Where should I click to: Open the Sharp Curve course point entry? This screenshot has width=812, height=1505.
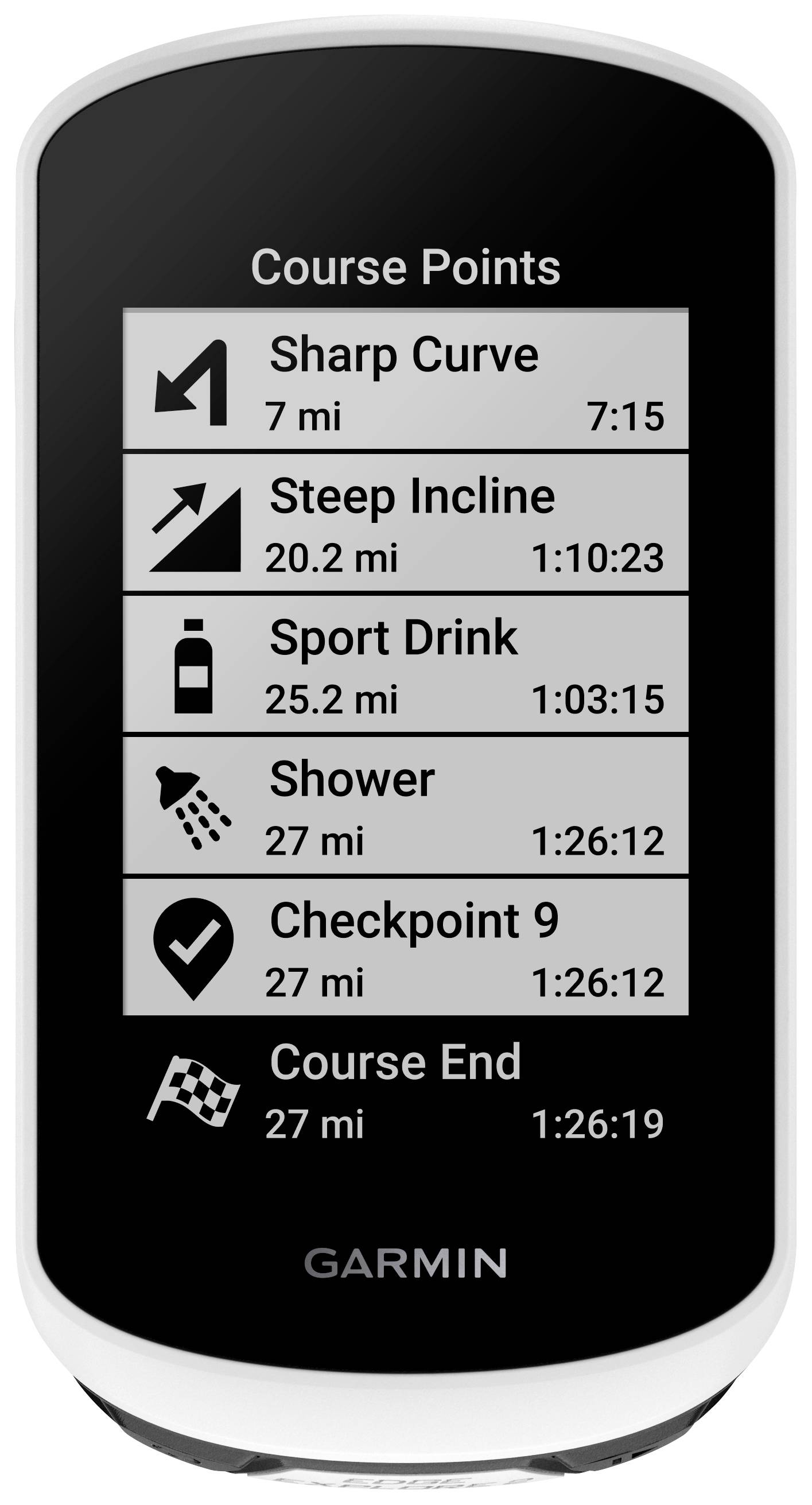coord(406,380)
